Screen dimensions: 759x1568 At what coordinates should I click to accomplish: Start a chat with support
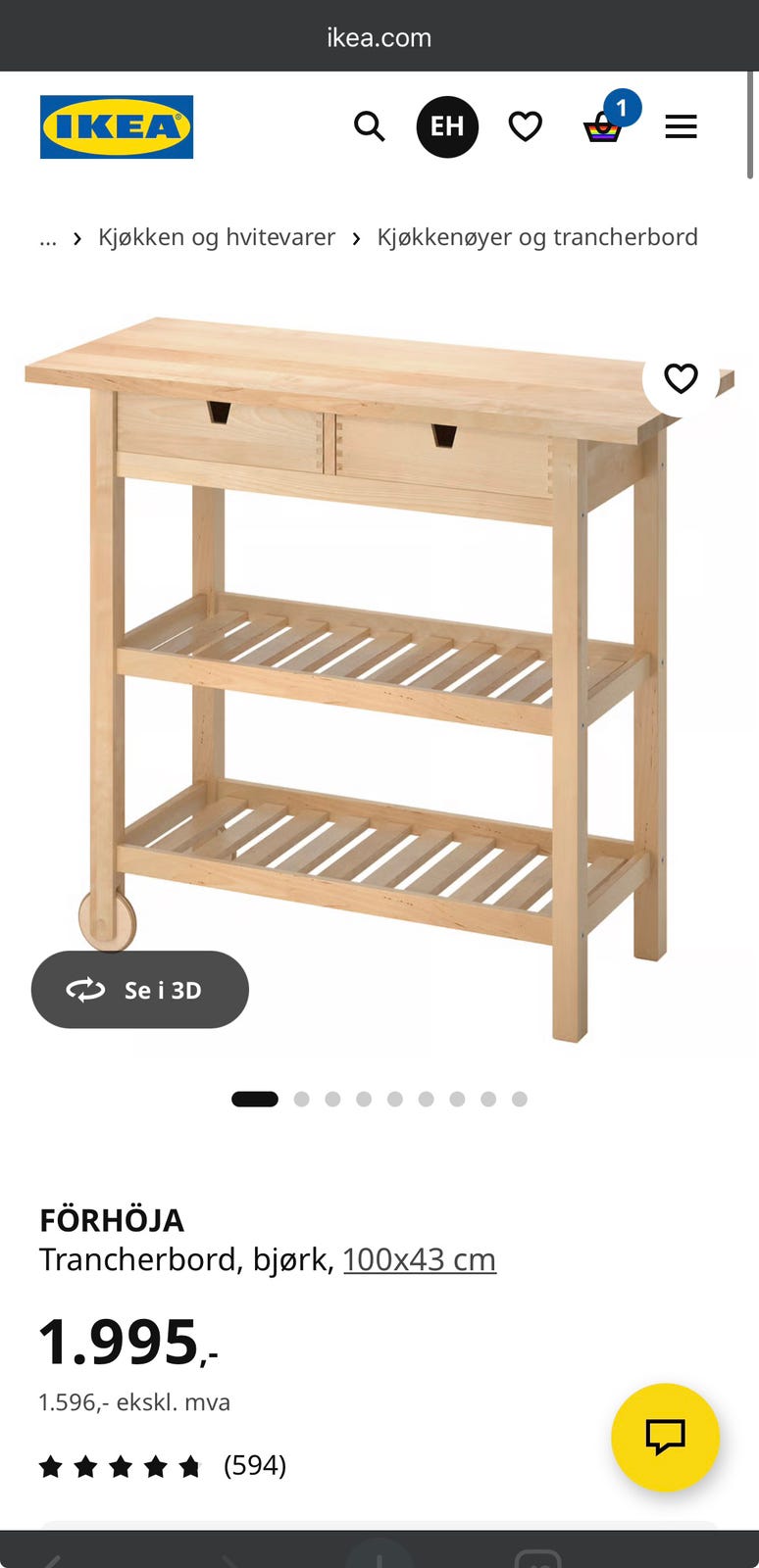(665, 1437)
